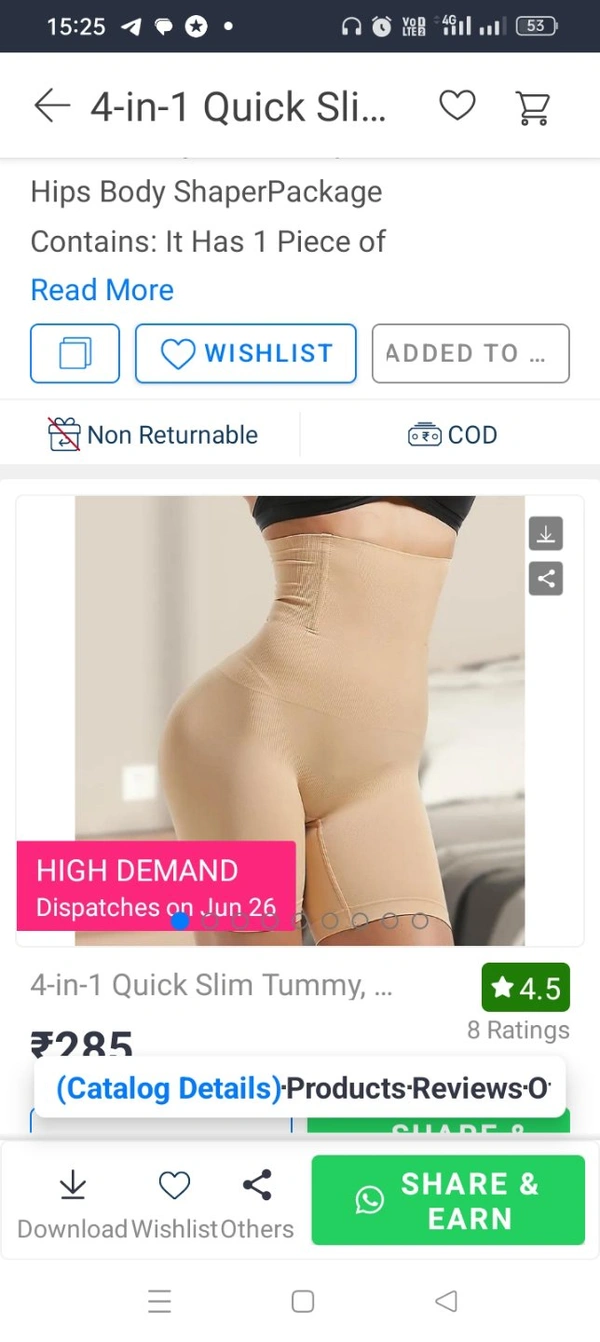Tap the heart icon in the header
Viewport: 600px width, 1342px height.
457,105
